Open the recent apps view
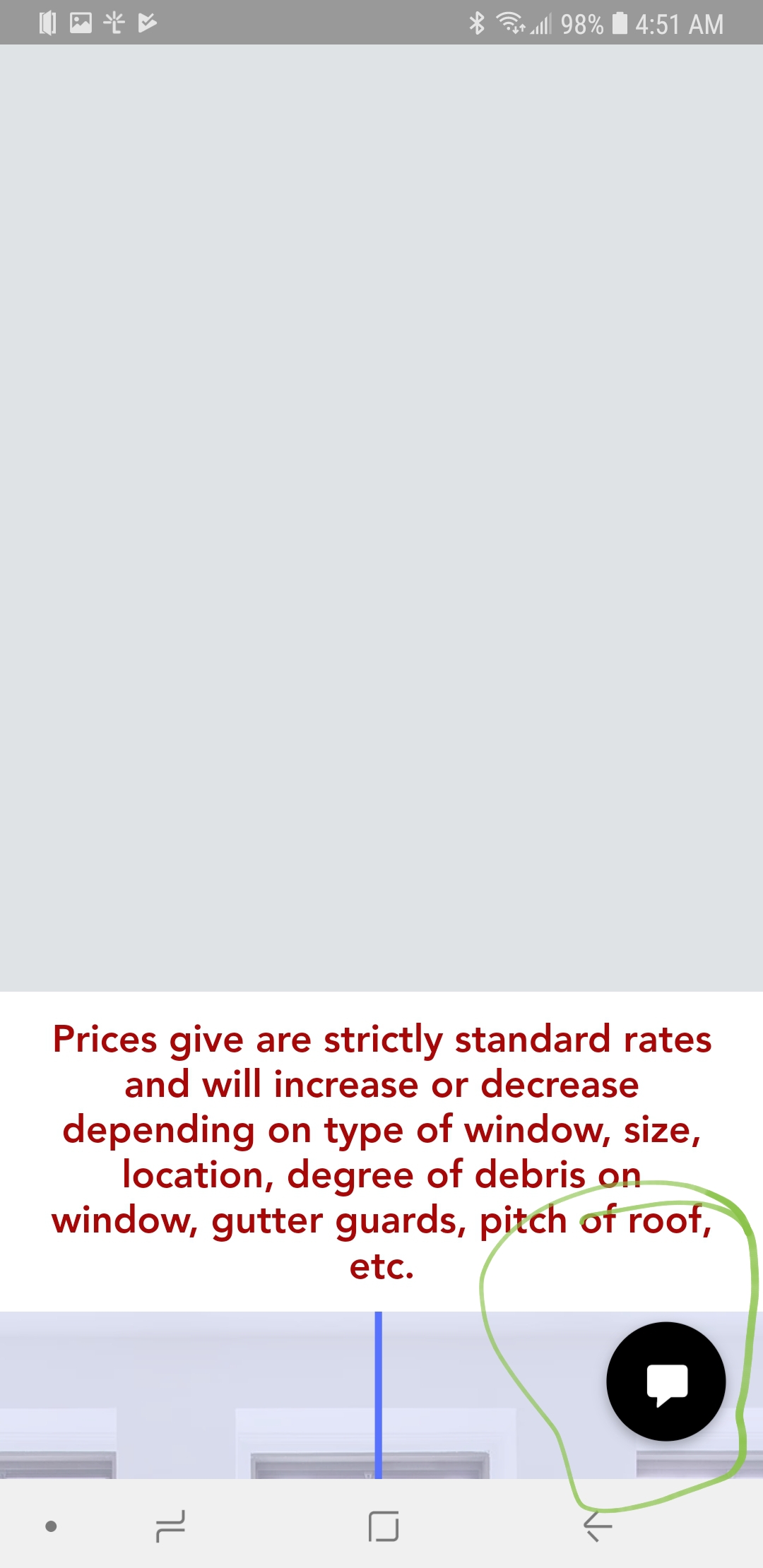 click(x=170, y=1526)
